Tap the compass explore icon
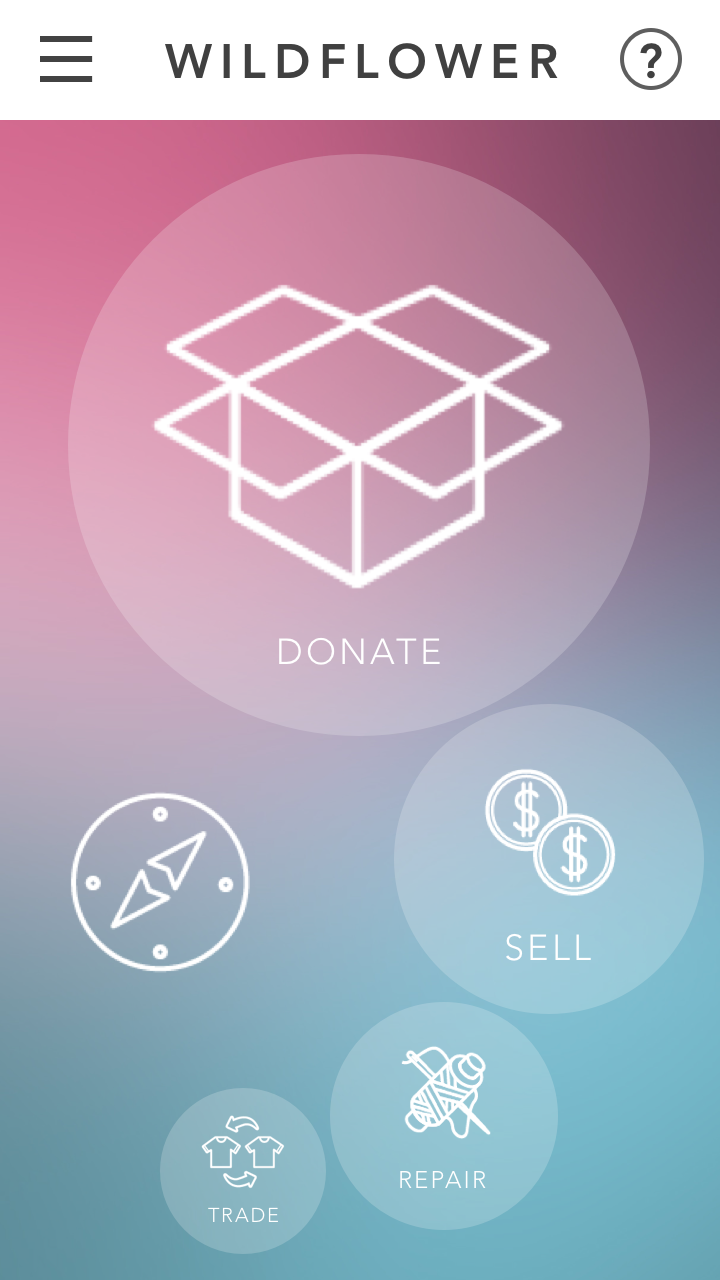 [x=160, y=882]
